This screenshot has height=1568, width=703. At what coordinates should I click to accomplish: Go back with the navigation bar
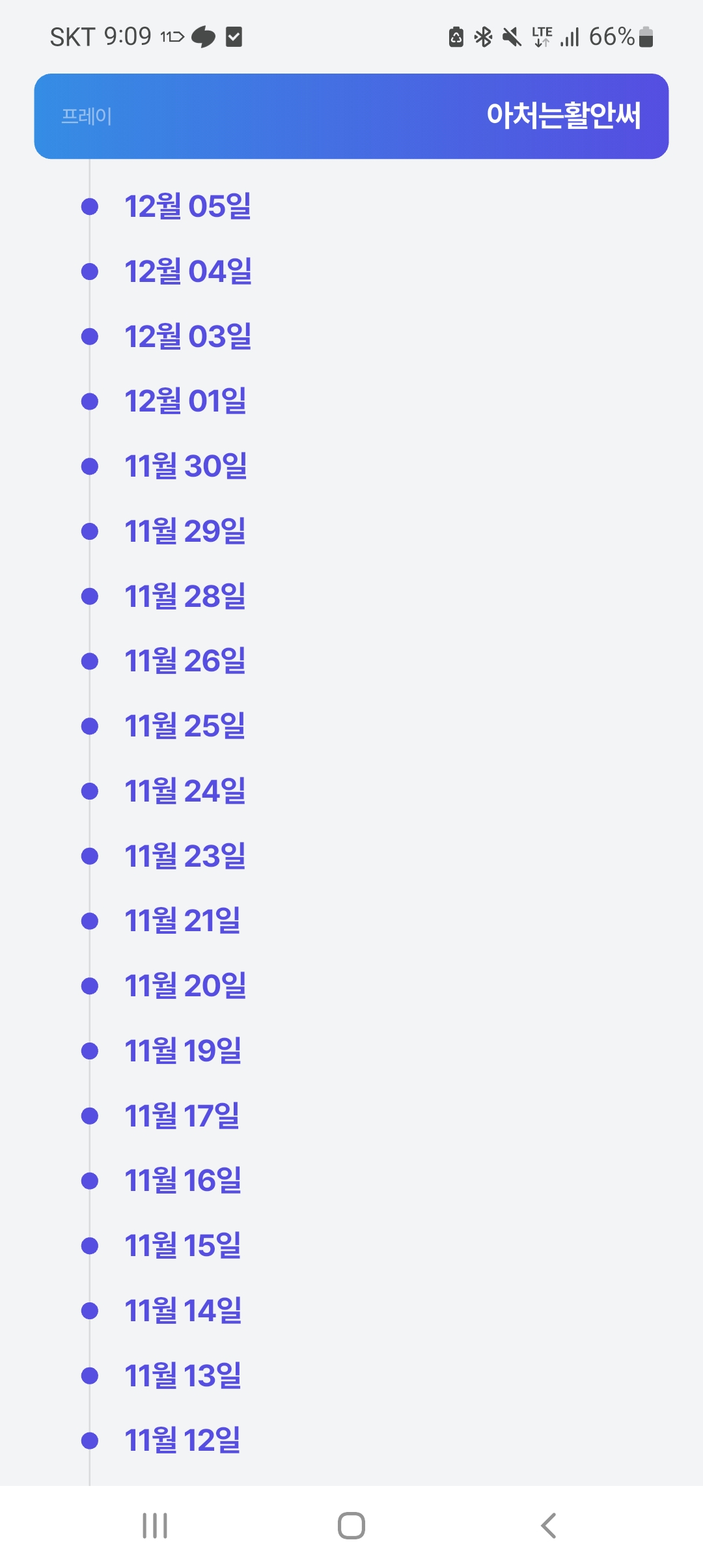548,1526
